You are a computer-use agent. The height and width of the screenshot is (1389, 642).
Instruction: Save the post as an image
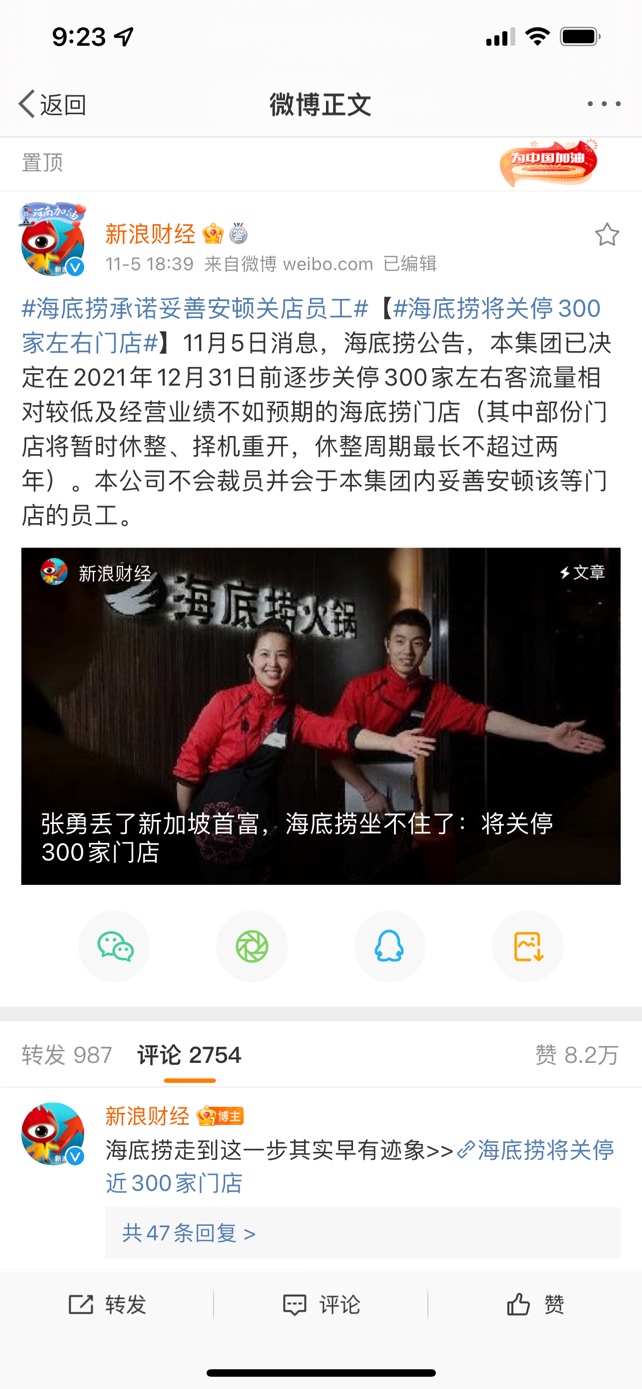click(527, 946)
